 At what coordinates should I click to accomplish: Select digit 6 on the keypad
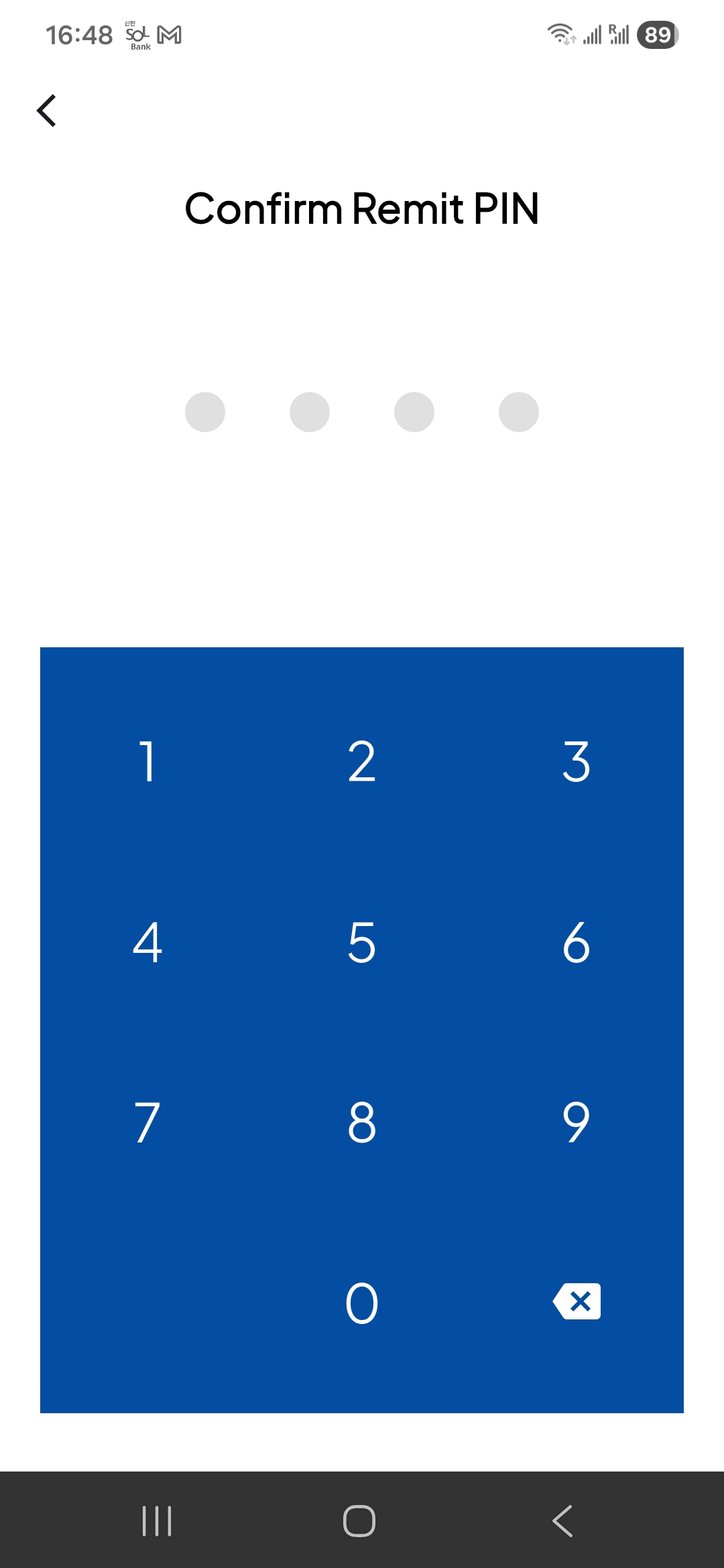(x=577, y=942)
